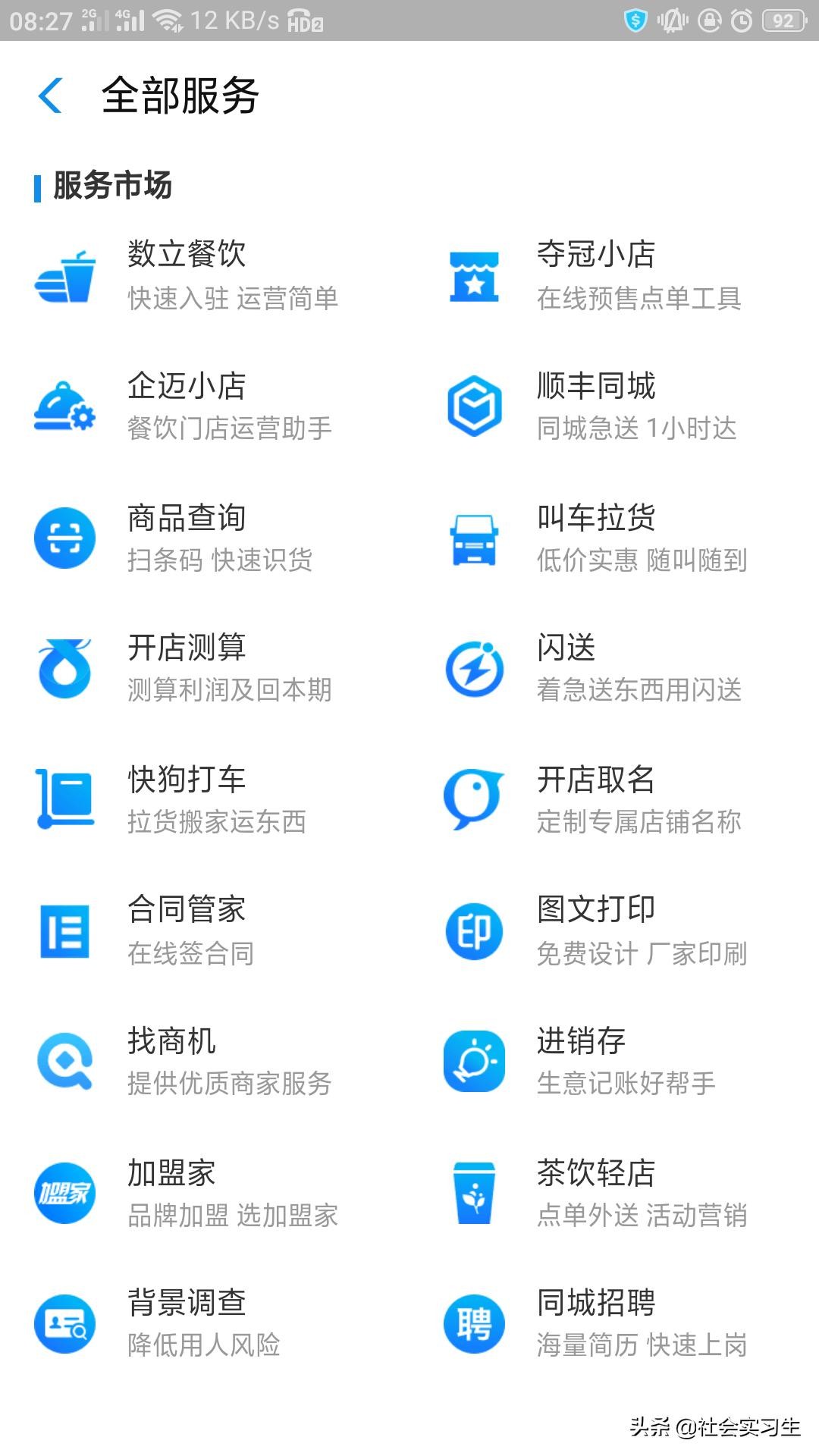Open 合同管家 online contracts
The image size is (819, 1456).
pos(186,930)
